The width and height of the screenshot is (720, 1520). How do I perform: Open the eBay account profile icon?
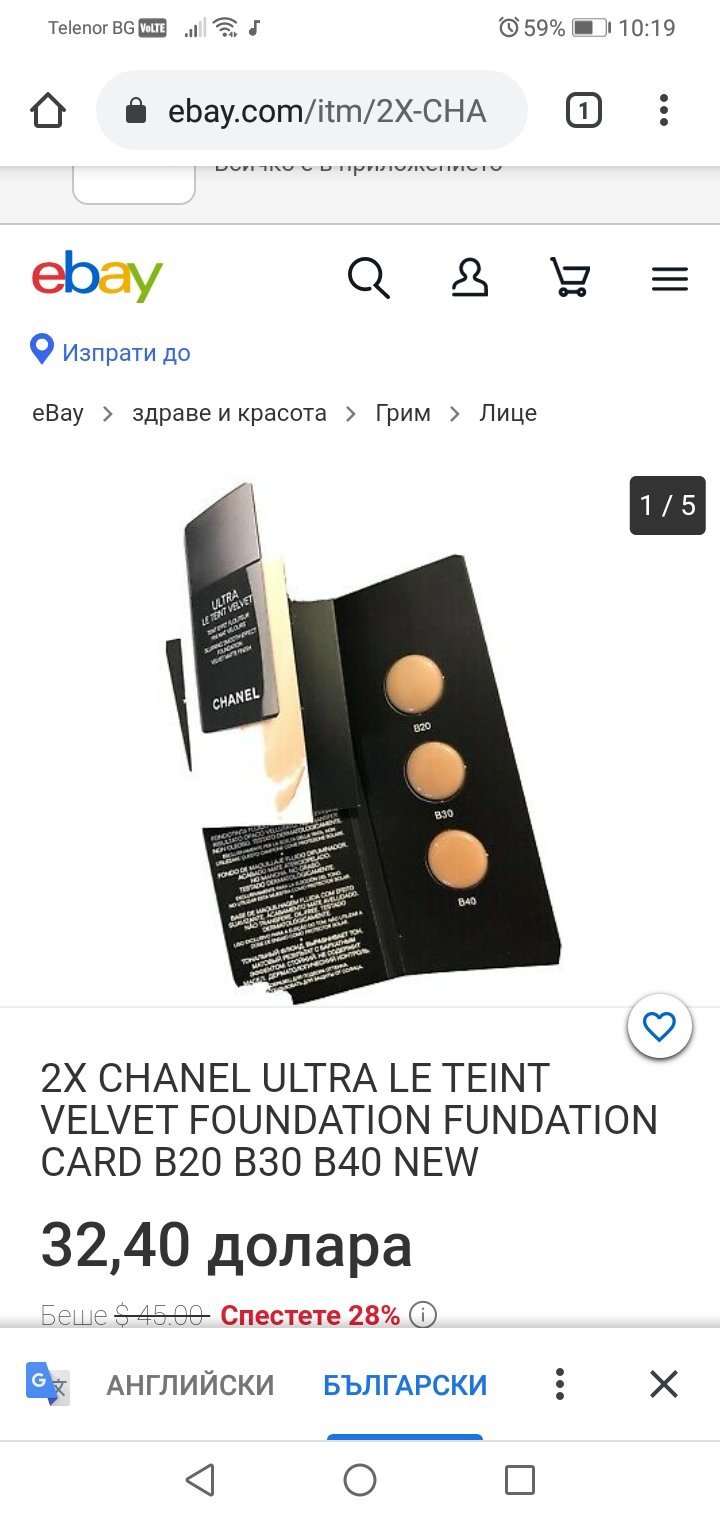click(x=470, y=278)
